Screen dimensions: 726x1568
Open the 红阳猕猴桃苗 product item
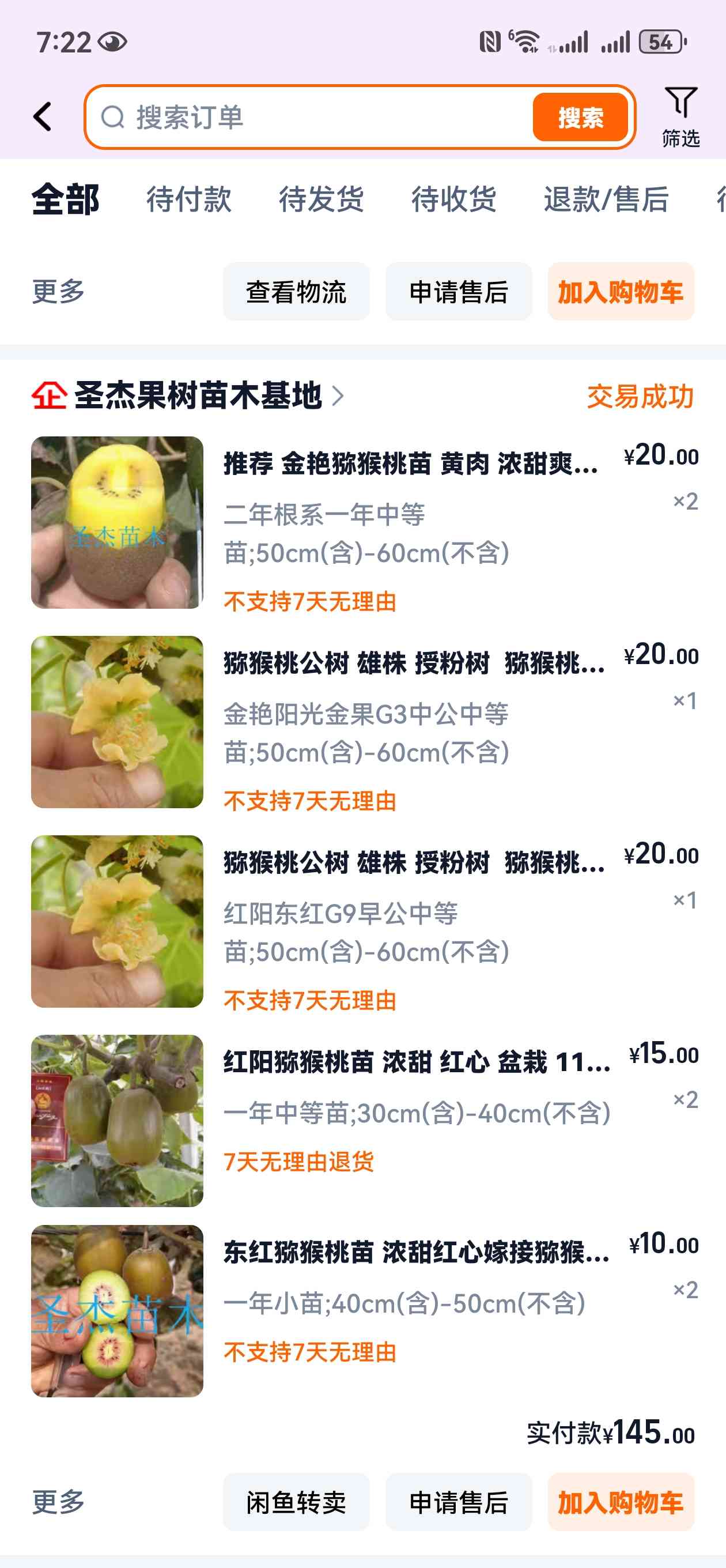click(x=364, y=1121)
